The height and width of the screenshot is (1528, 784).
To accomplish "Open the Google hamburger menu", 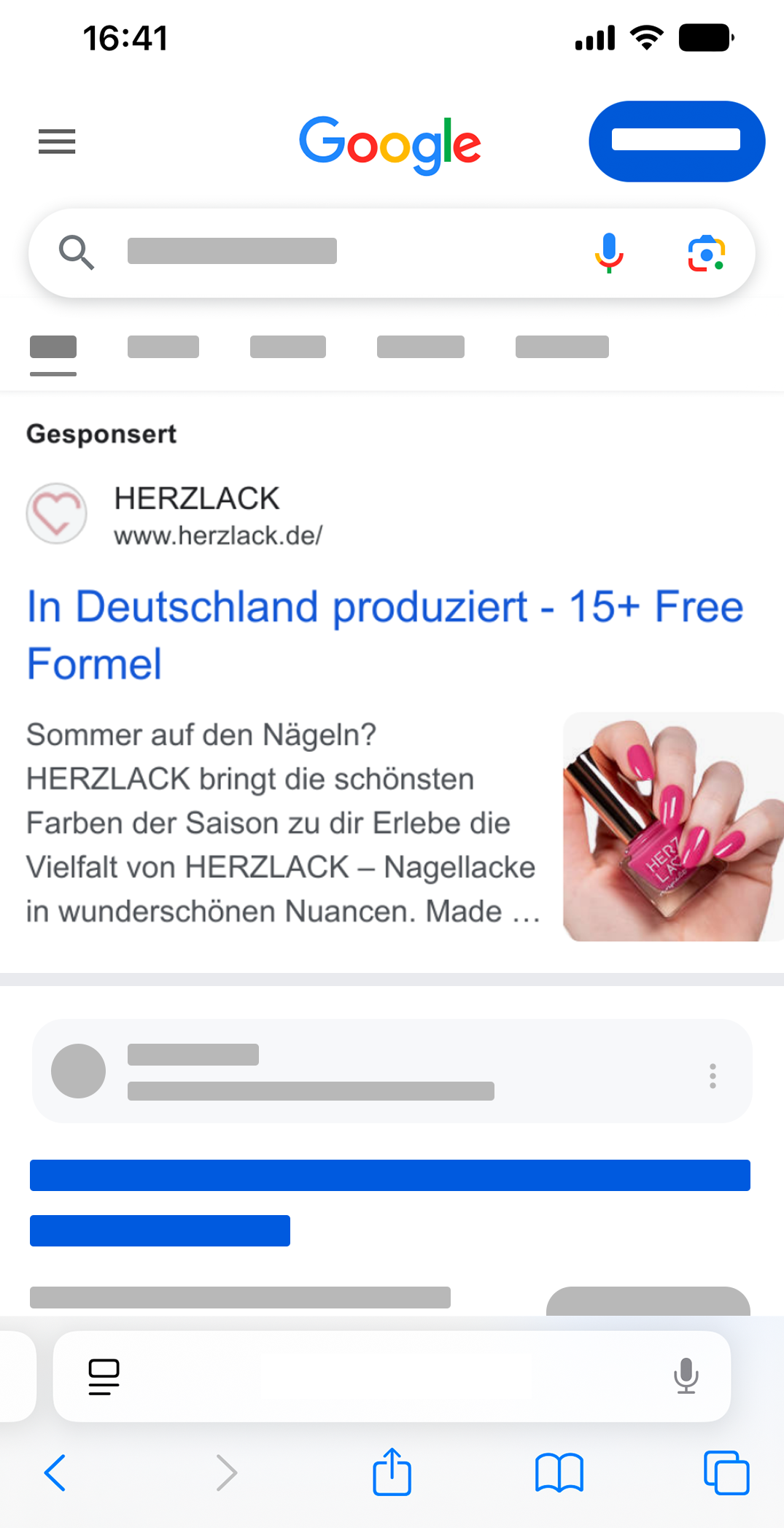I will point(57,141).
